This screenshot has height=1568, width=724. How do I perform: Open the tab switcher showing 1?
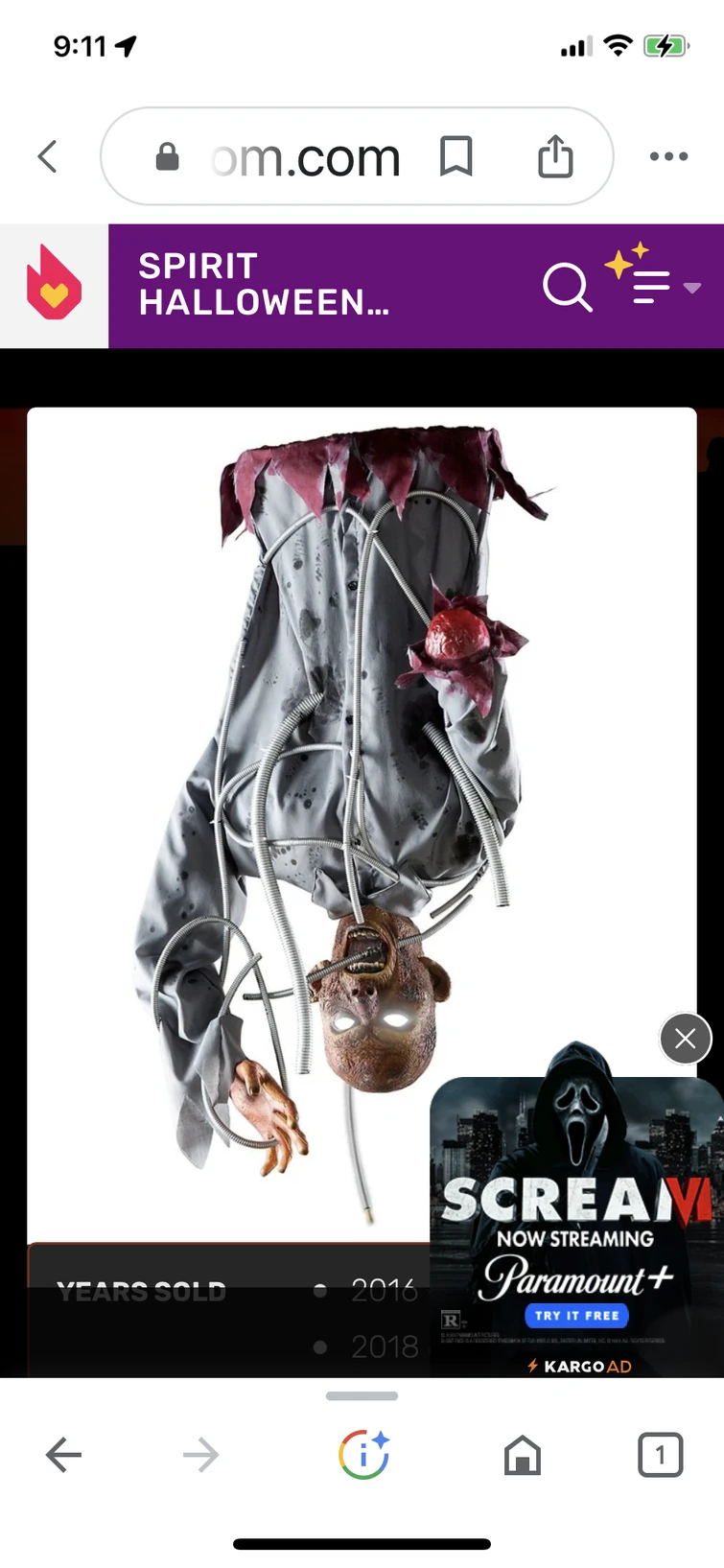pos(660,1455)
